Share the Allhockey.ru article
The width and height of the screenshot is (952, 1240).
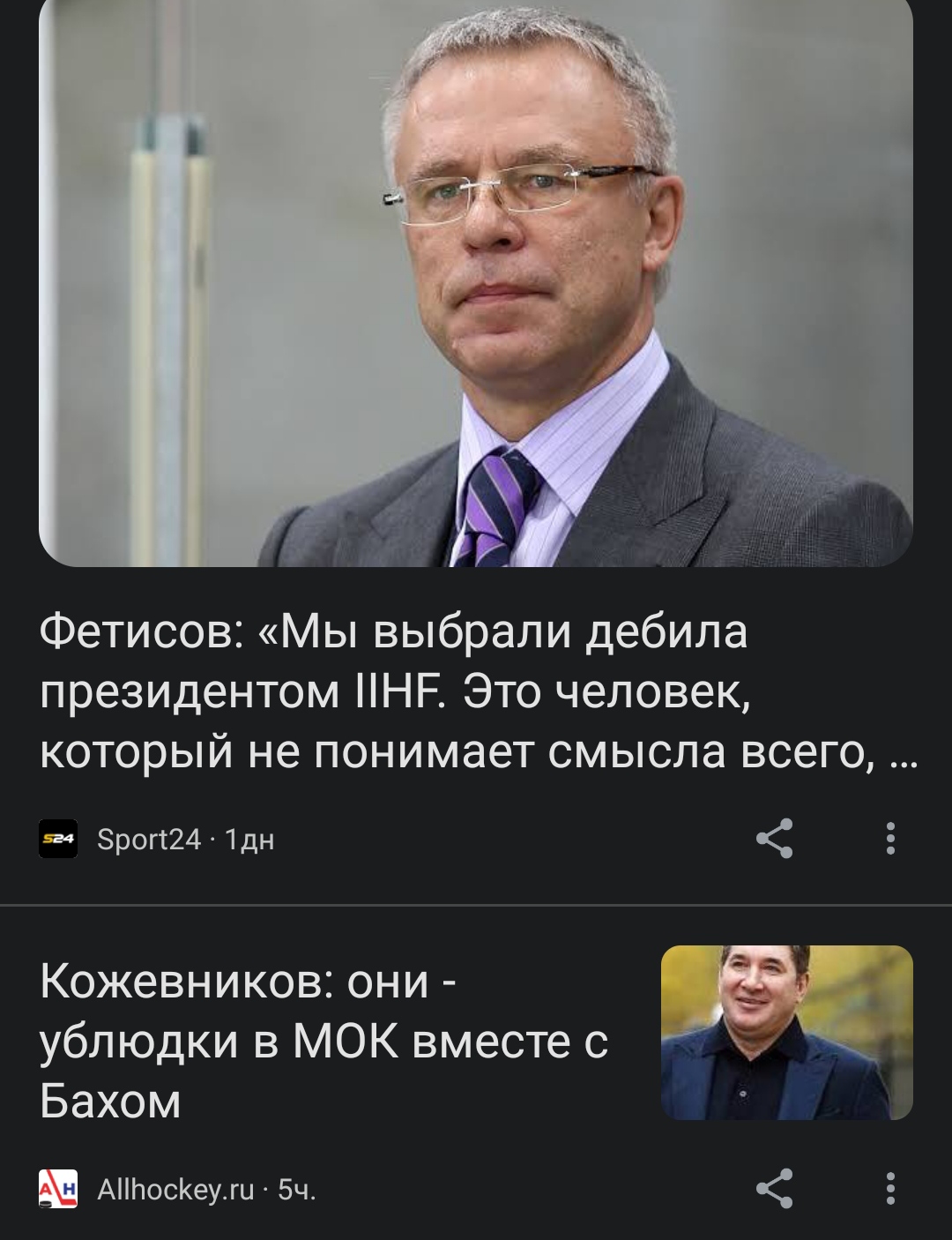pyautogui.click(x=774, y=1188)
